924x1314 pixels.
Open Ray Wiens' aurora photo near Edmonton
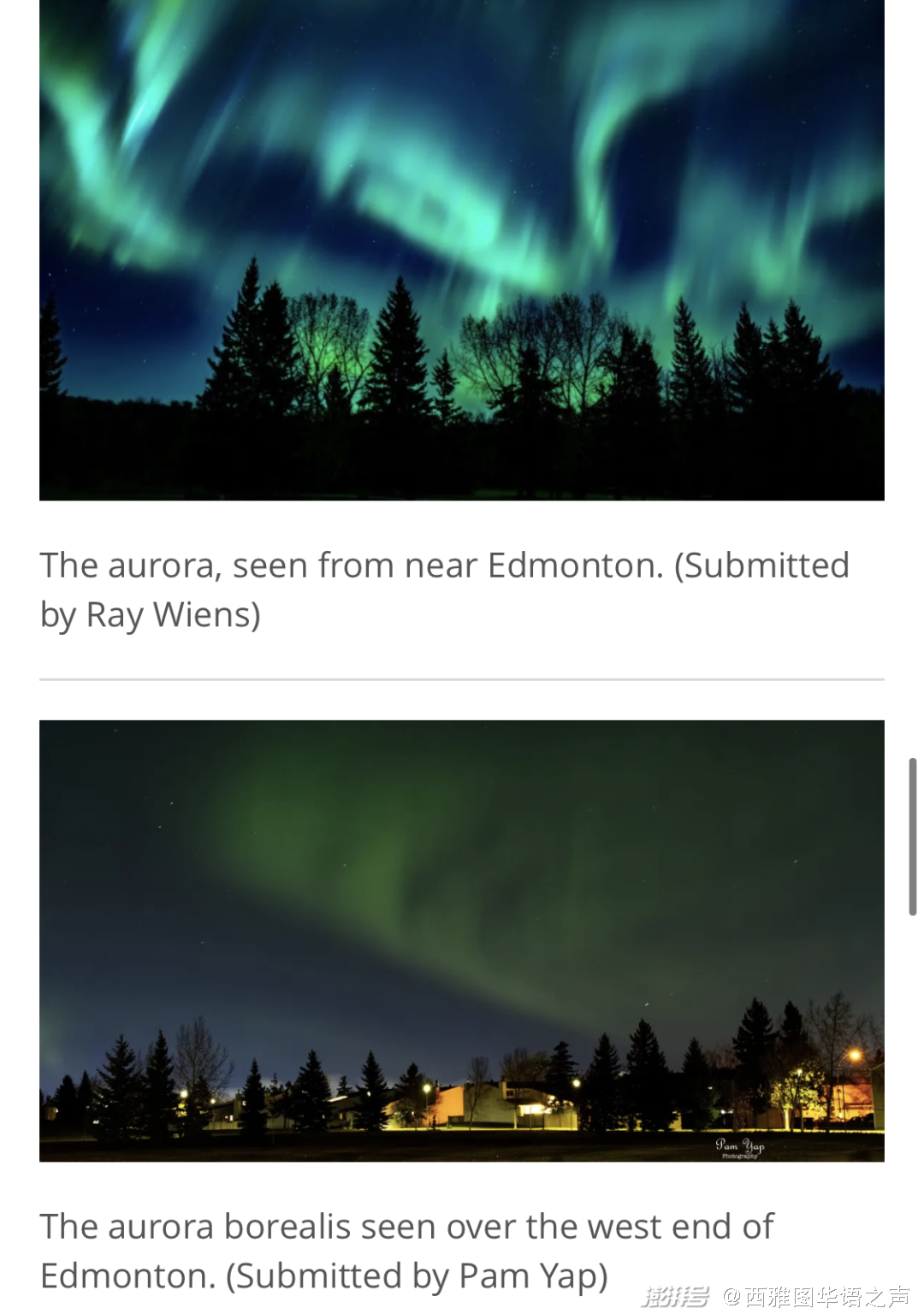click(x=462, y=248)
